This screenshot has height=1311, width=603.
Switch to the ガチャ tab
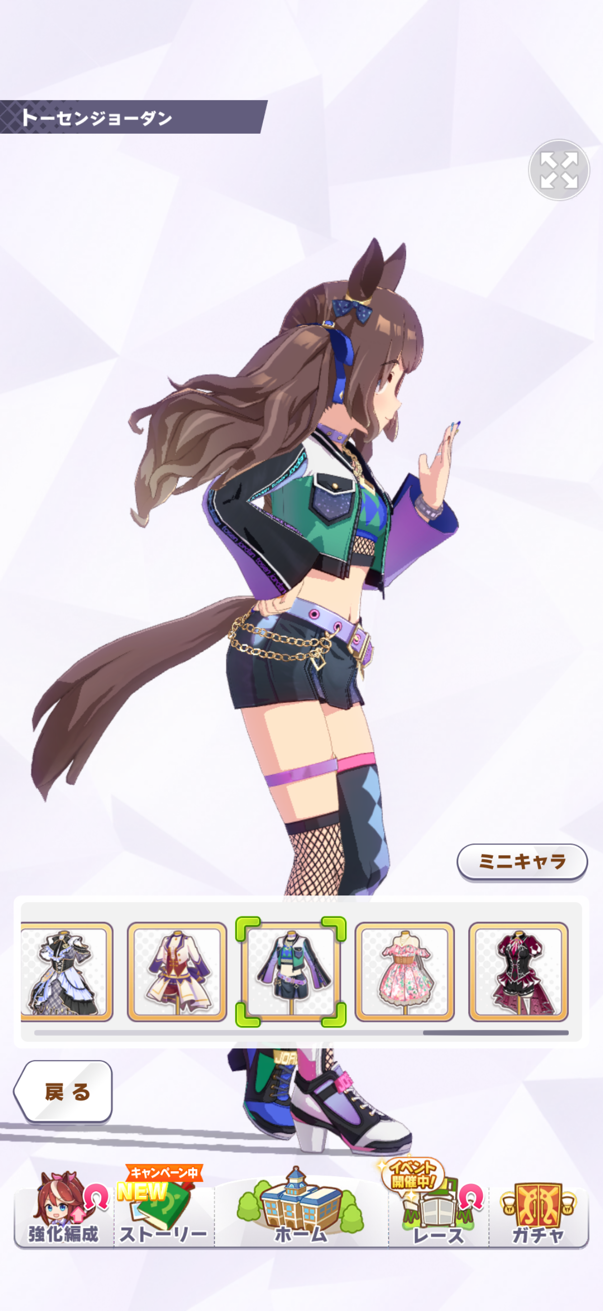click(x=538, y=1210)
